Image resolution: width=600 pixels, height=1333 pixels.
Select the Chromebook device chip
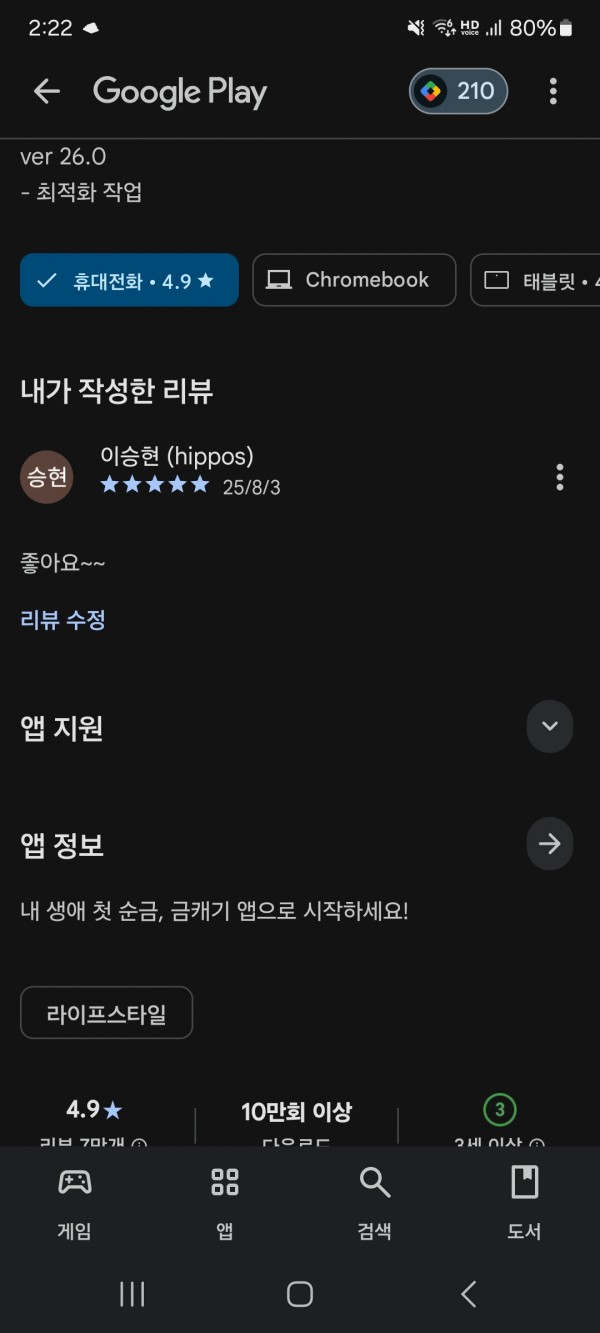point(354,280)
